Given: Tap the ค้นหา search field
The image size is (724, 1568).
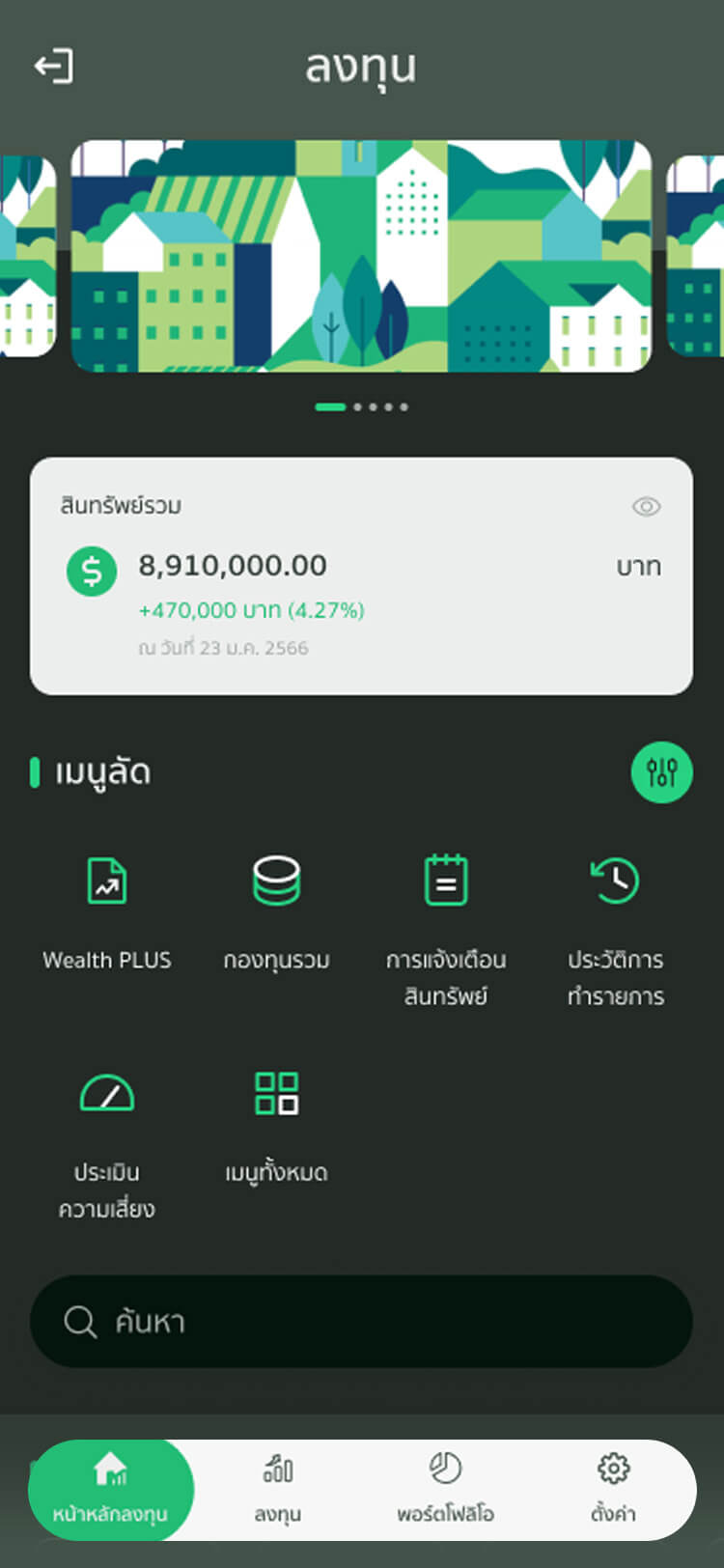Looking at the screenshot, I should point(361,1321).
